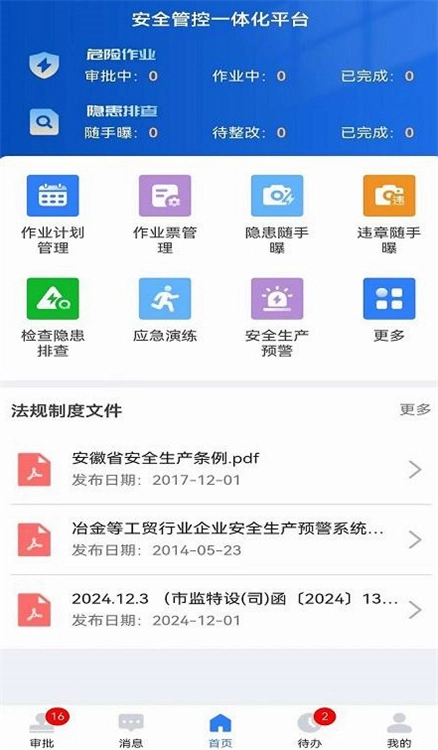Open the 2024.12.3 市监特设(司)函 document
Image resolution: width=438 pixels, height=750 pixels.
[x=219, y=610]
